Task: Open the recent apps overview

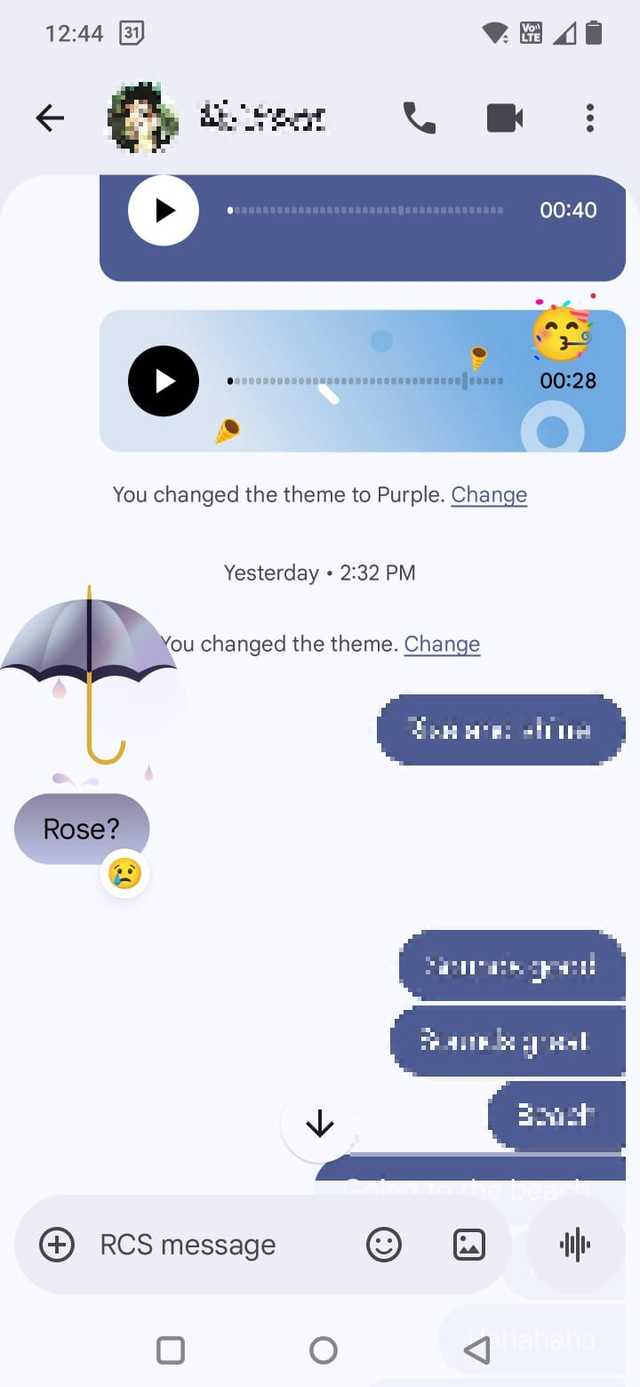Action: [171, 1351]
